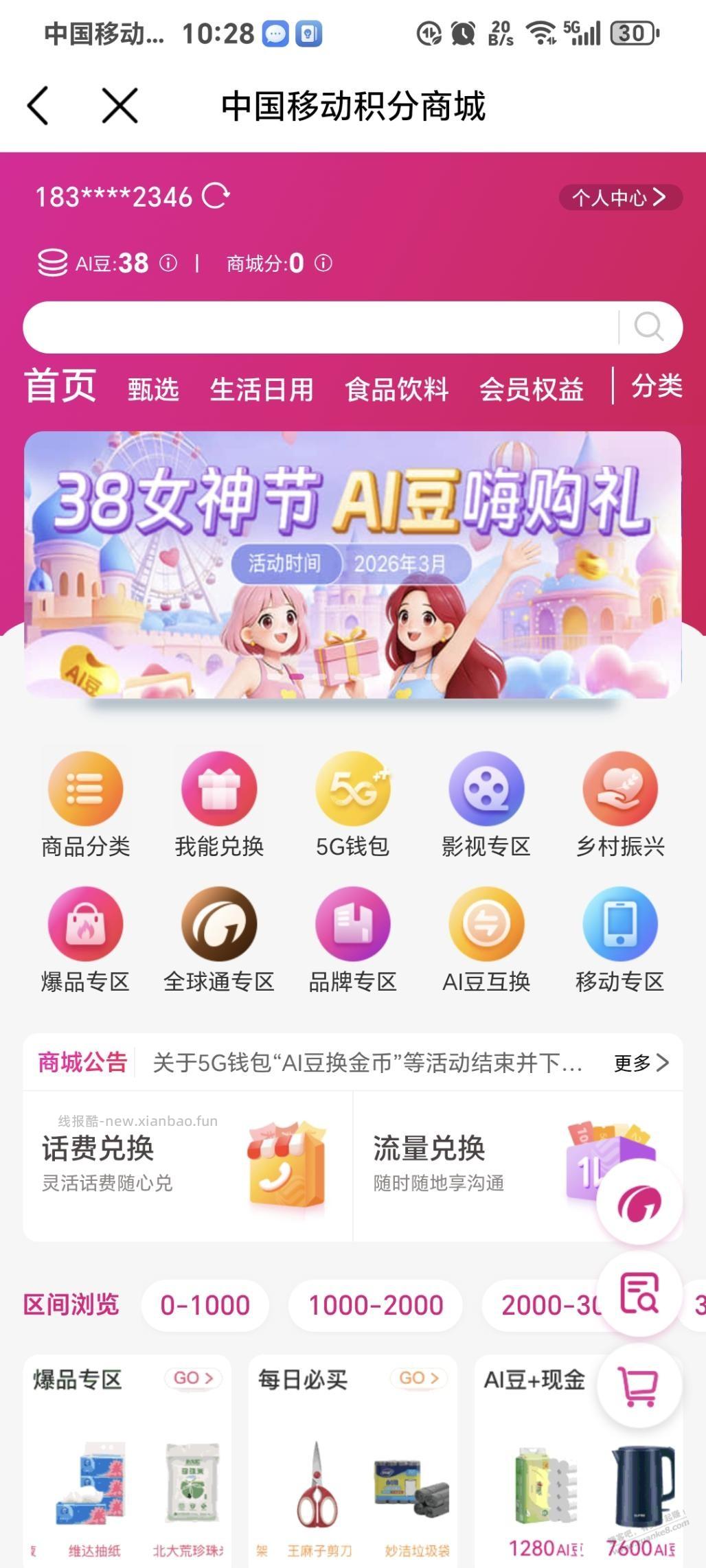Open 每日必买 GO link
The image size is (706, 1568).
(x=418, y=1377)
